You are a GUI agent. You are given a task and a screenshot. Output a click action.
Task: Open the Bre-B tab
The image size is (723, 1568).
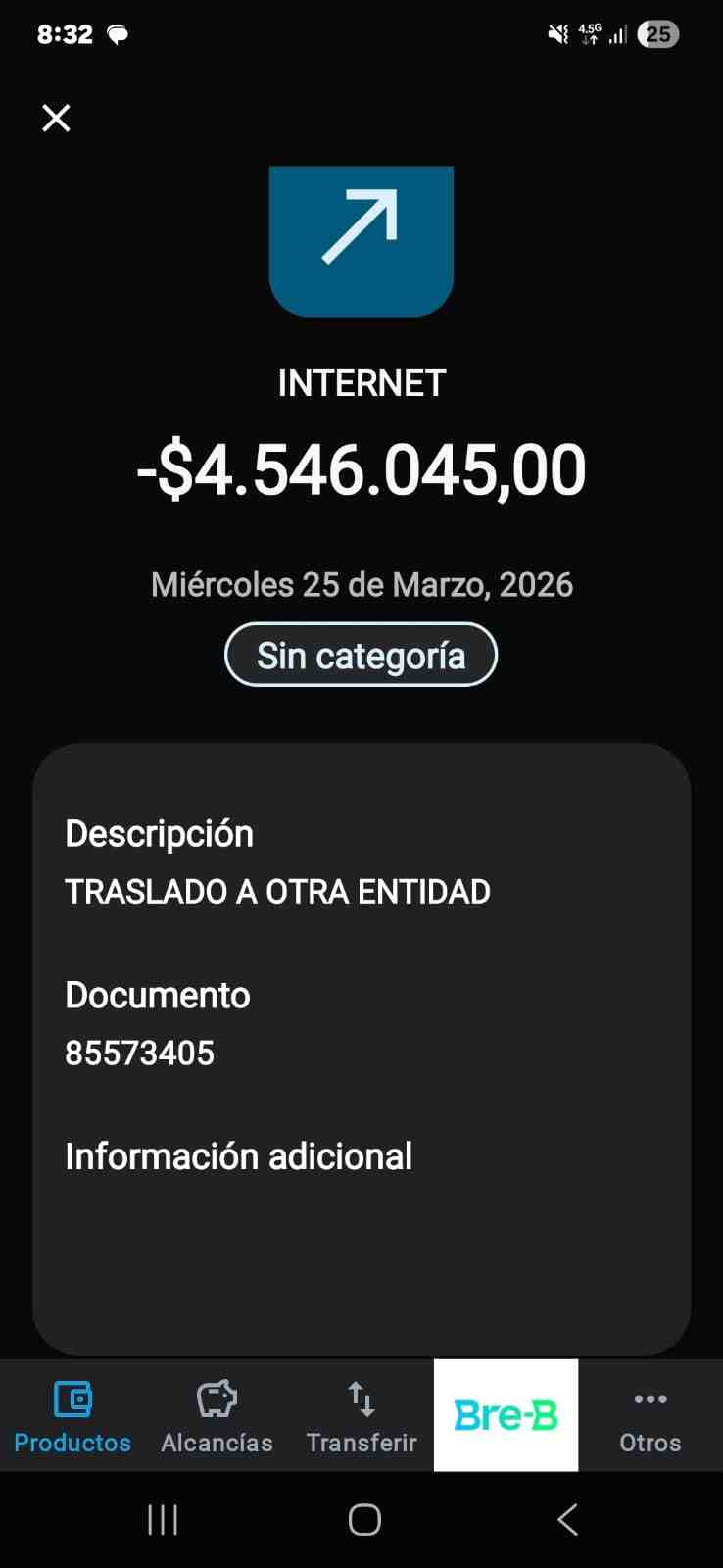(x=506, y=1415)
